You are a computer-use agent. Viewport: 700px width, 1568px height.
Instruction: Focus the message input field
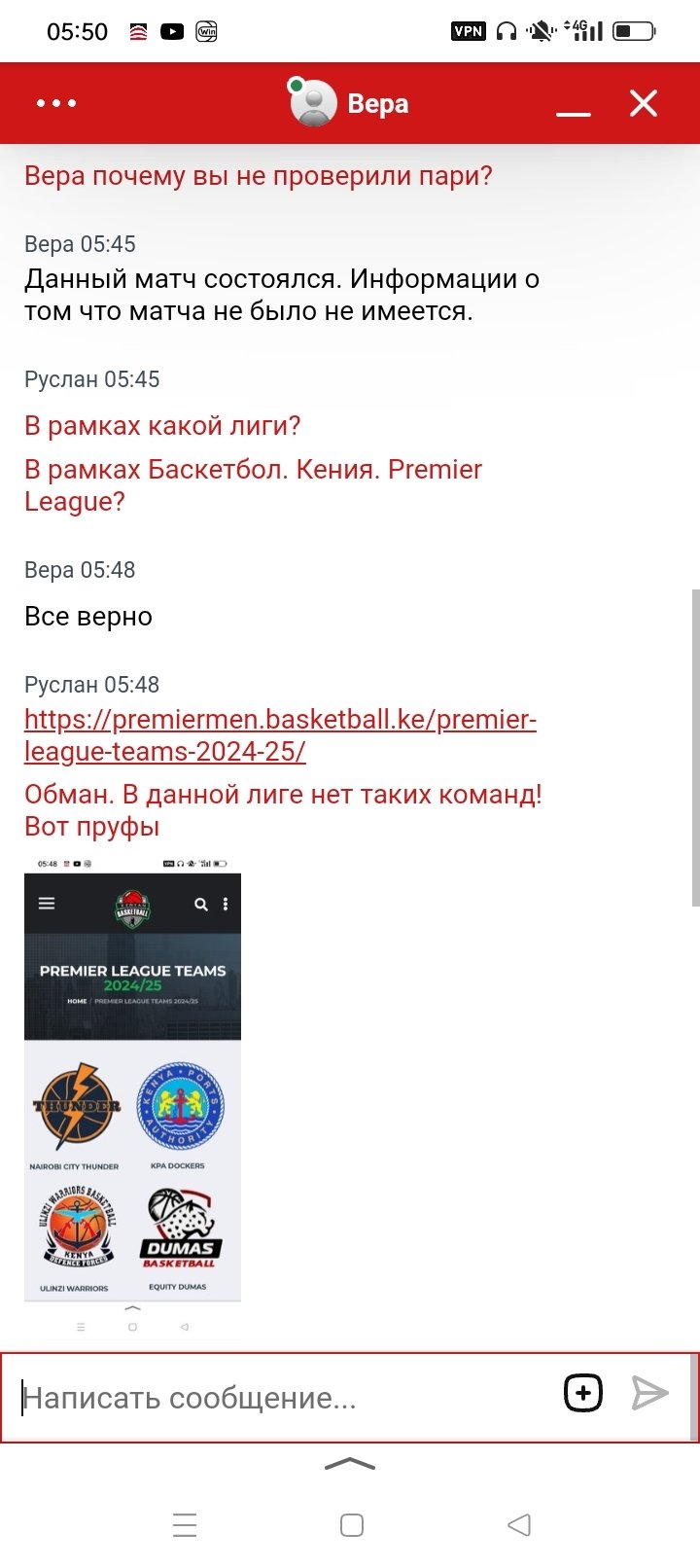(282, 1398)
